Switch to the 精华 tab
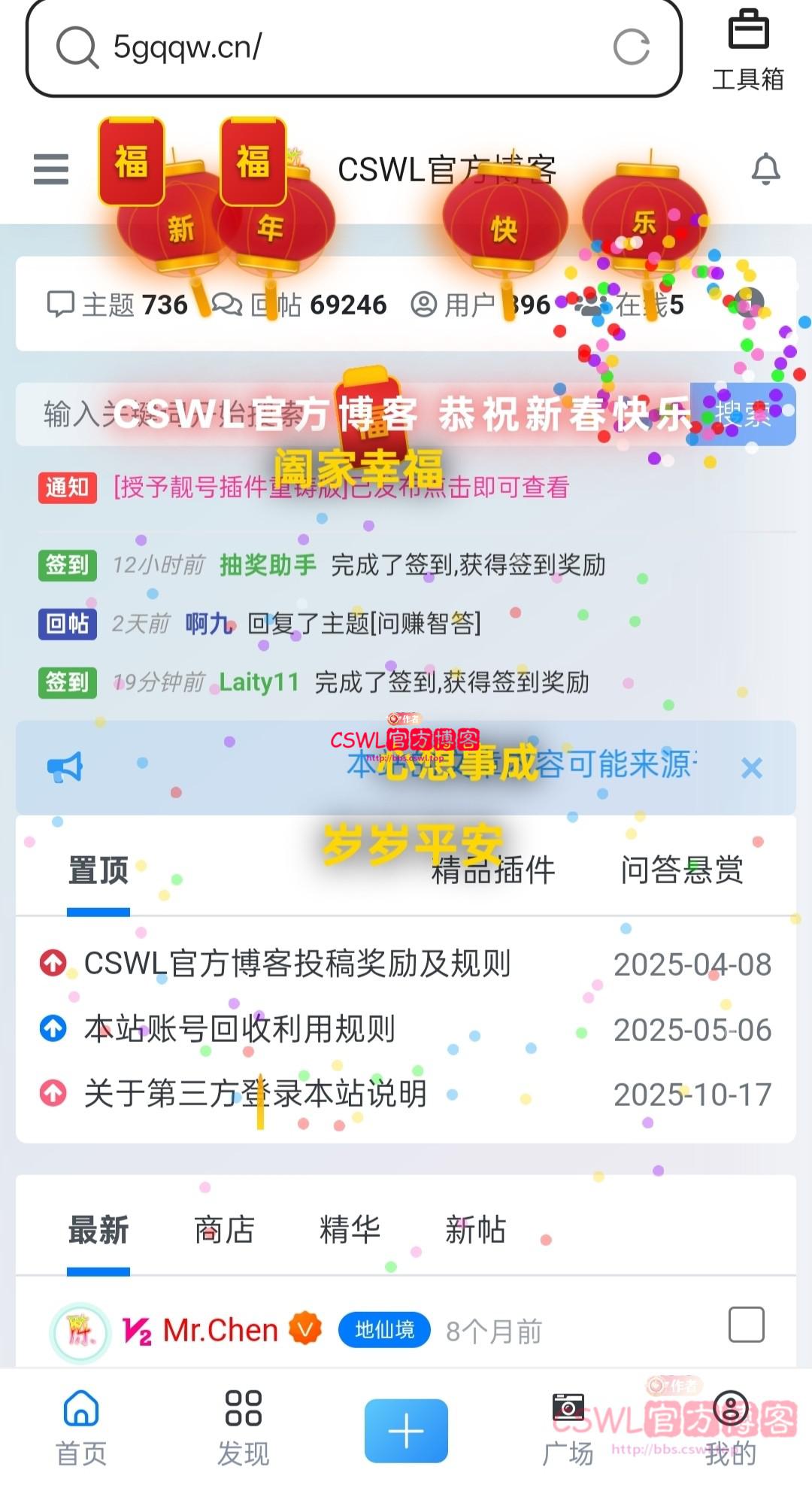 point(350,1230)
